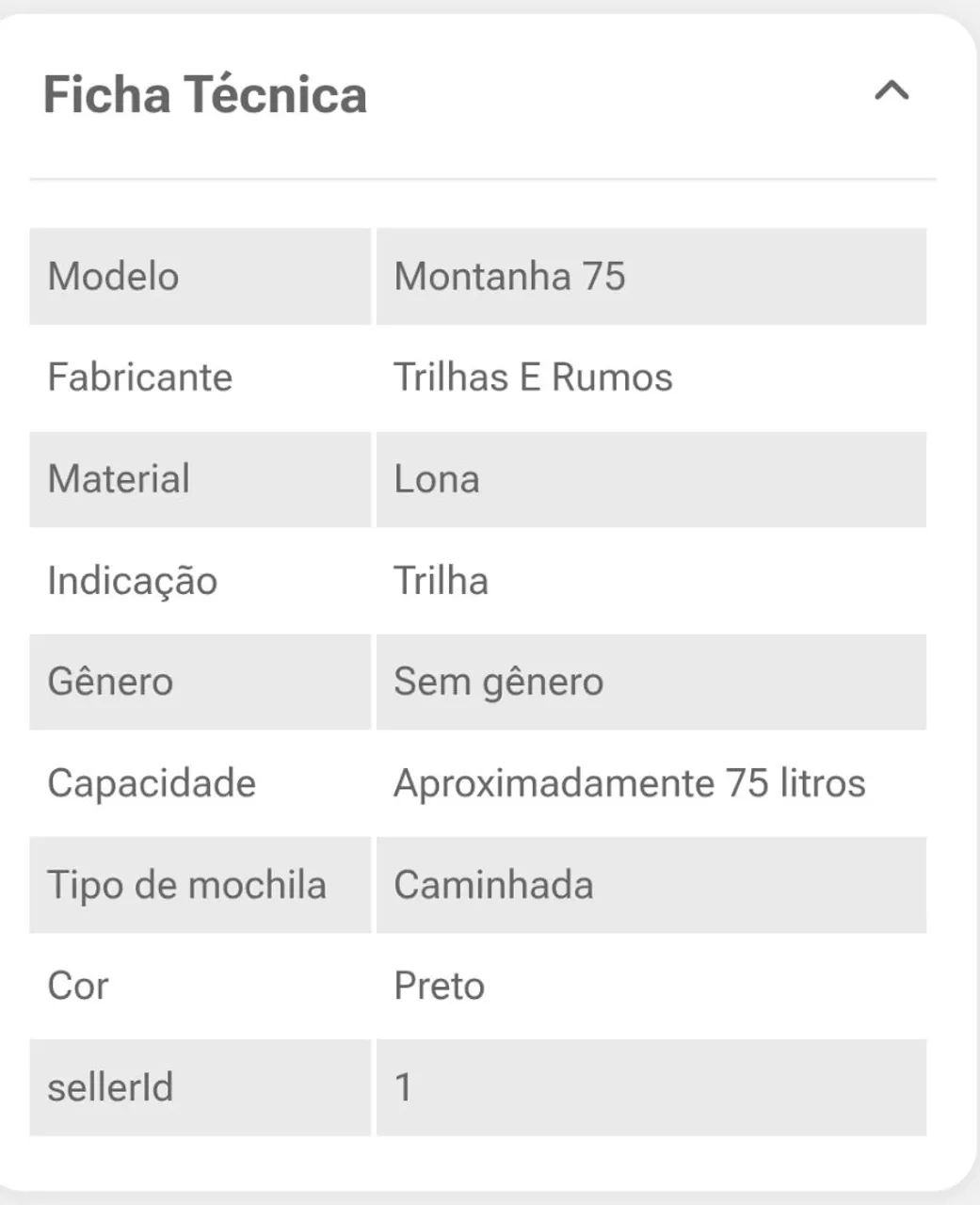Click the Gênero row label
This screenshot has height=1205, width=980.
pyautogui.click(x=110, y=682)
